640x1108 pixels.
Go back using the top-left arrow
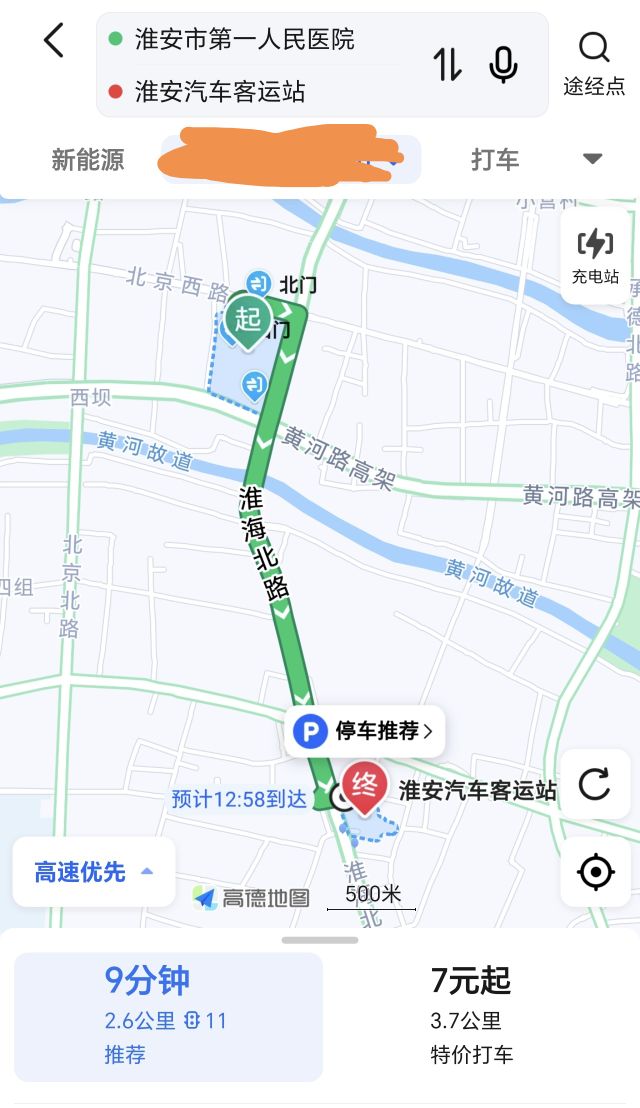point(54,40)
